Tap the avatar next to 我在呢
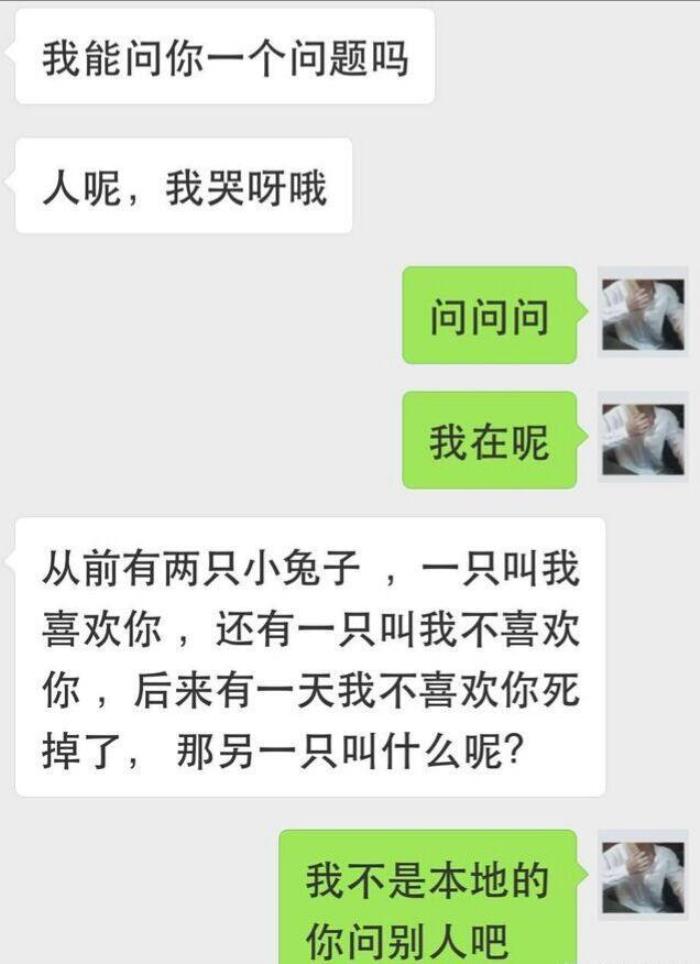The height and width of the screenshot is (964, 700). 641,440
